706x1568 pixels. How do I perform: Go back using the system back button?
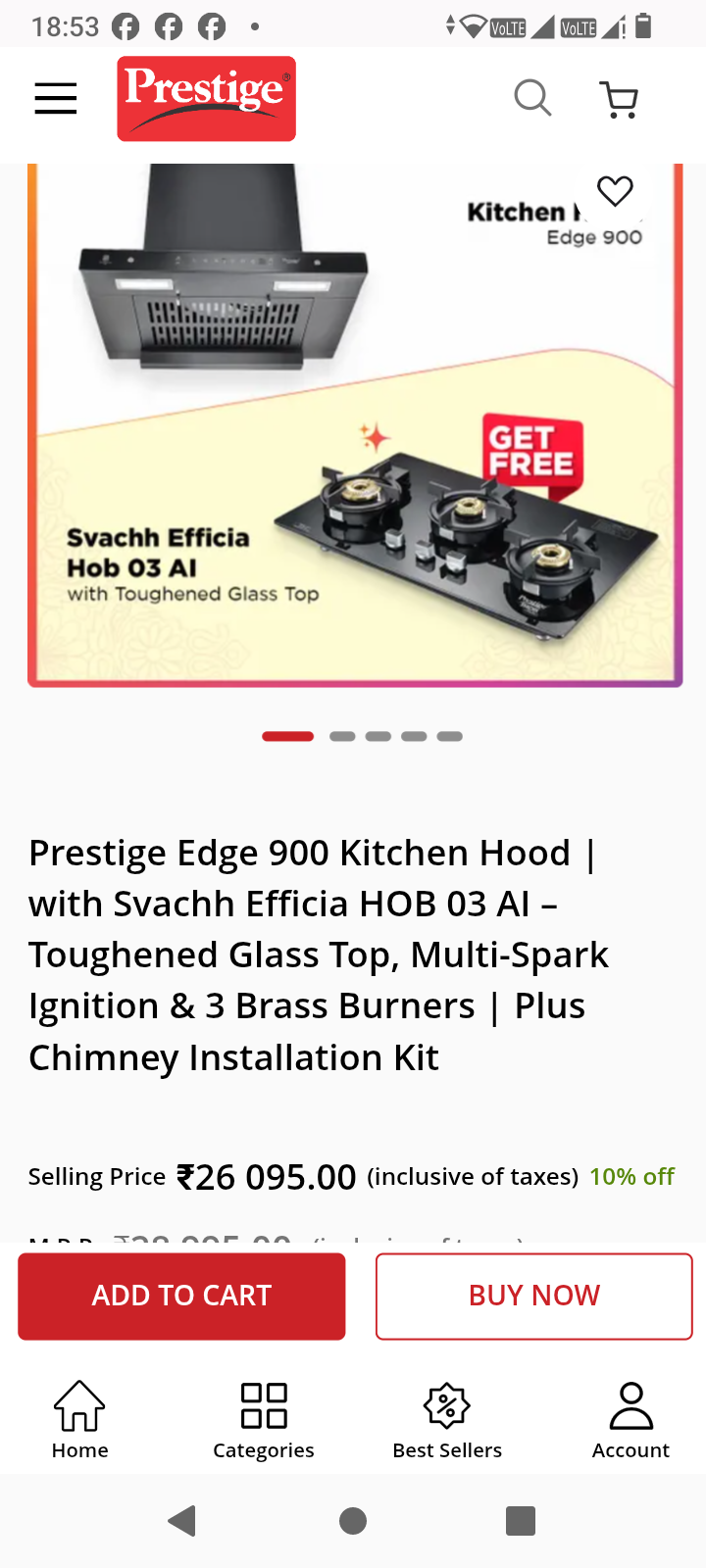coord(182,1521)
